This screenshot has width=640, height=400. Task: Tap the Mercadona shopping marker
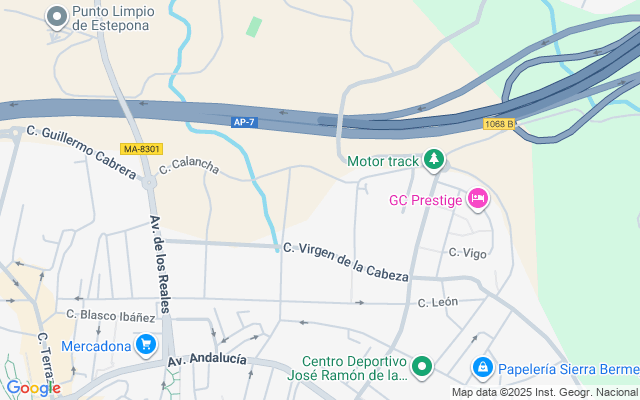(x=146, y=345)
